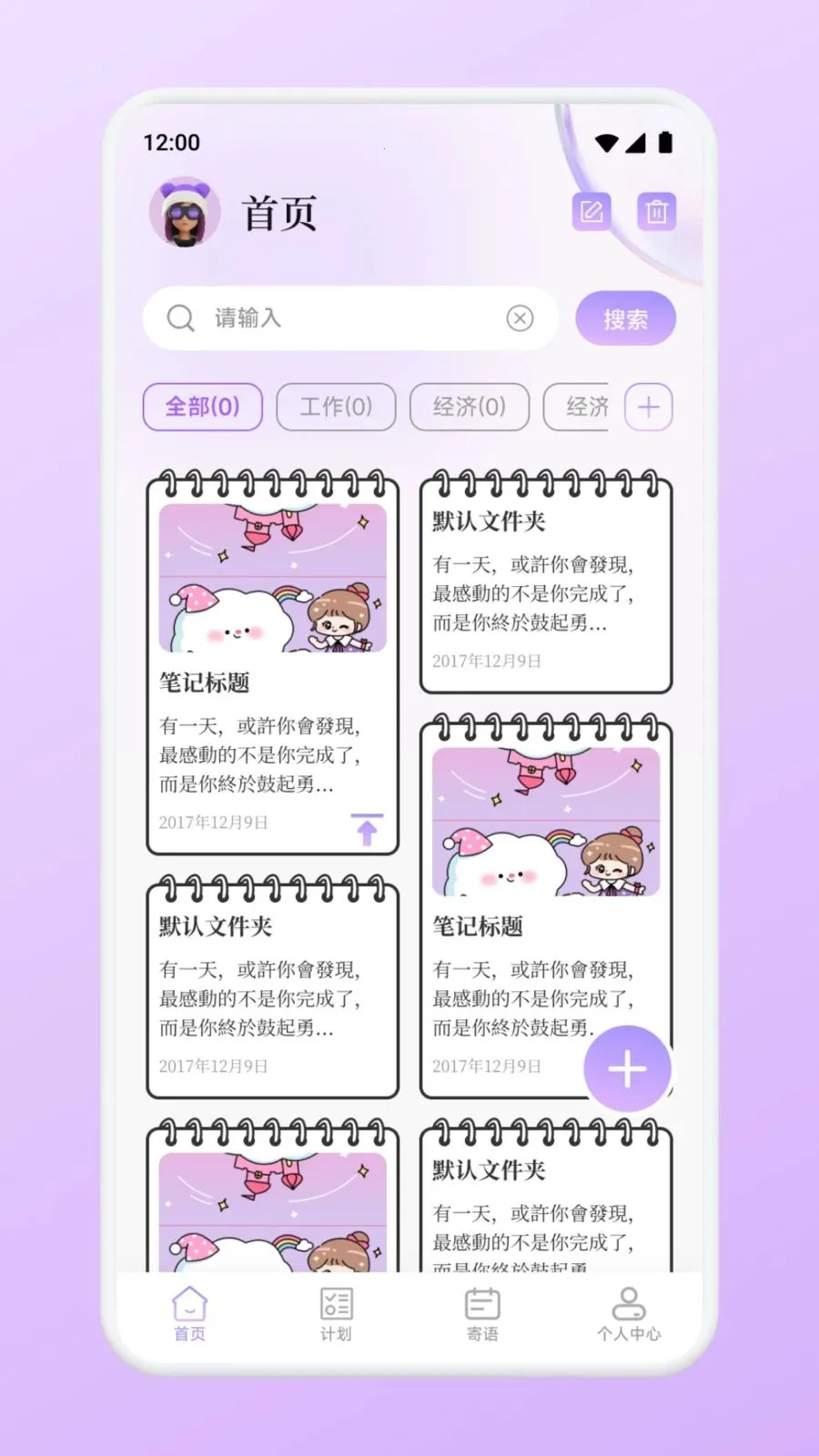The height and width of the screenshot is (1456, 819).
Task: Select the 全部(0) category chip
Action: [x=202, y=407]
